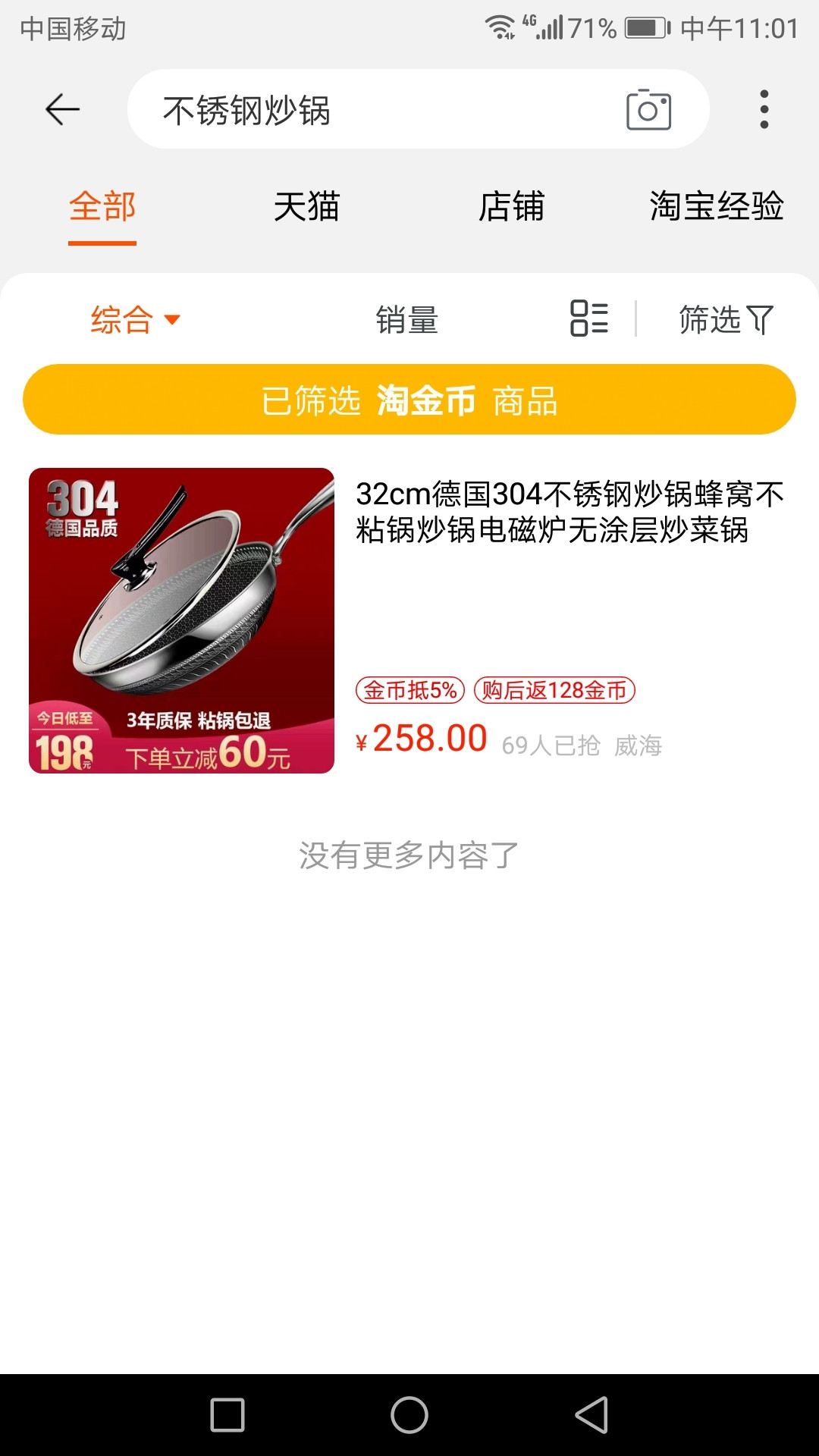Switch to the 天猫 tab
The height and width of the screenshot is (1456, 819).
coord(306,206)
